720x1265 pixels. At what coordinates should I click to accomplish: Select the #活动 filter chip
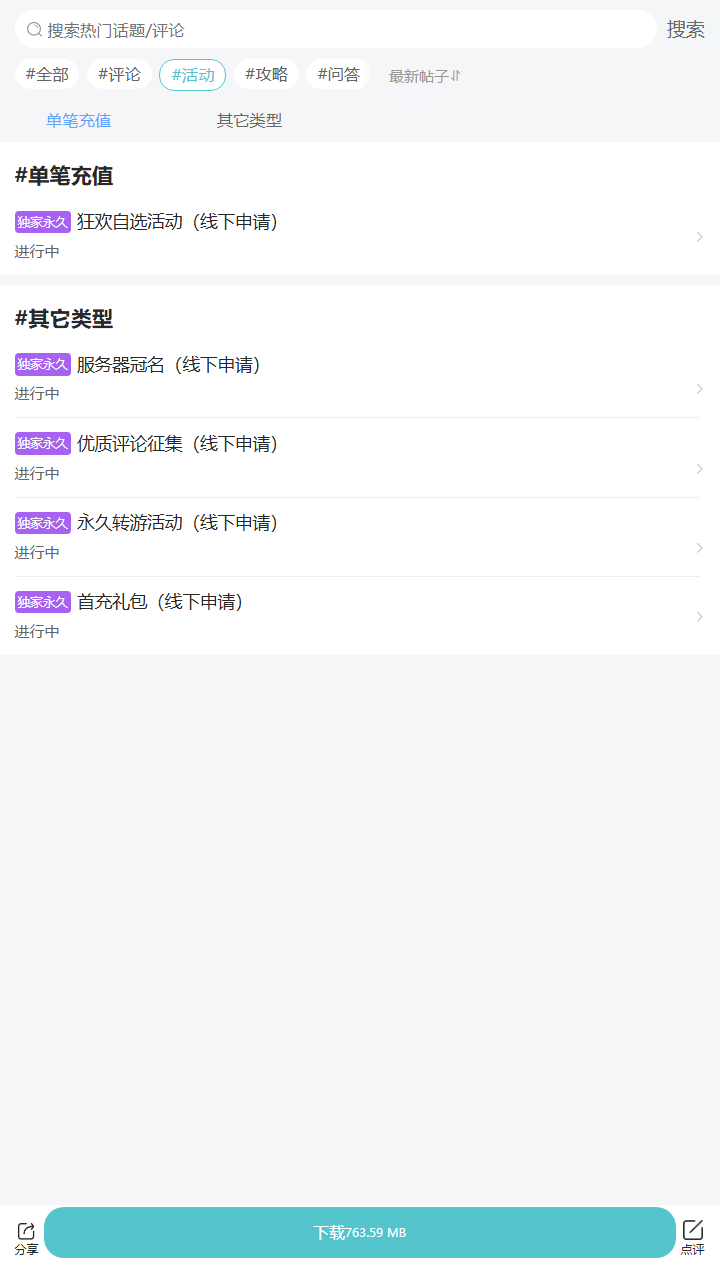click(192, 75)
